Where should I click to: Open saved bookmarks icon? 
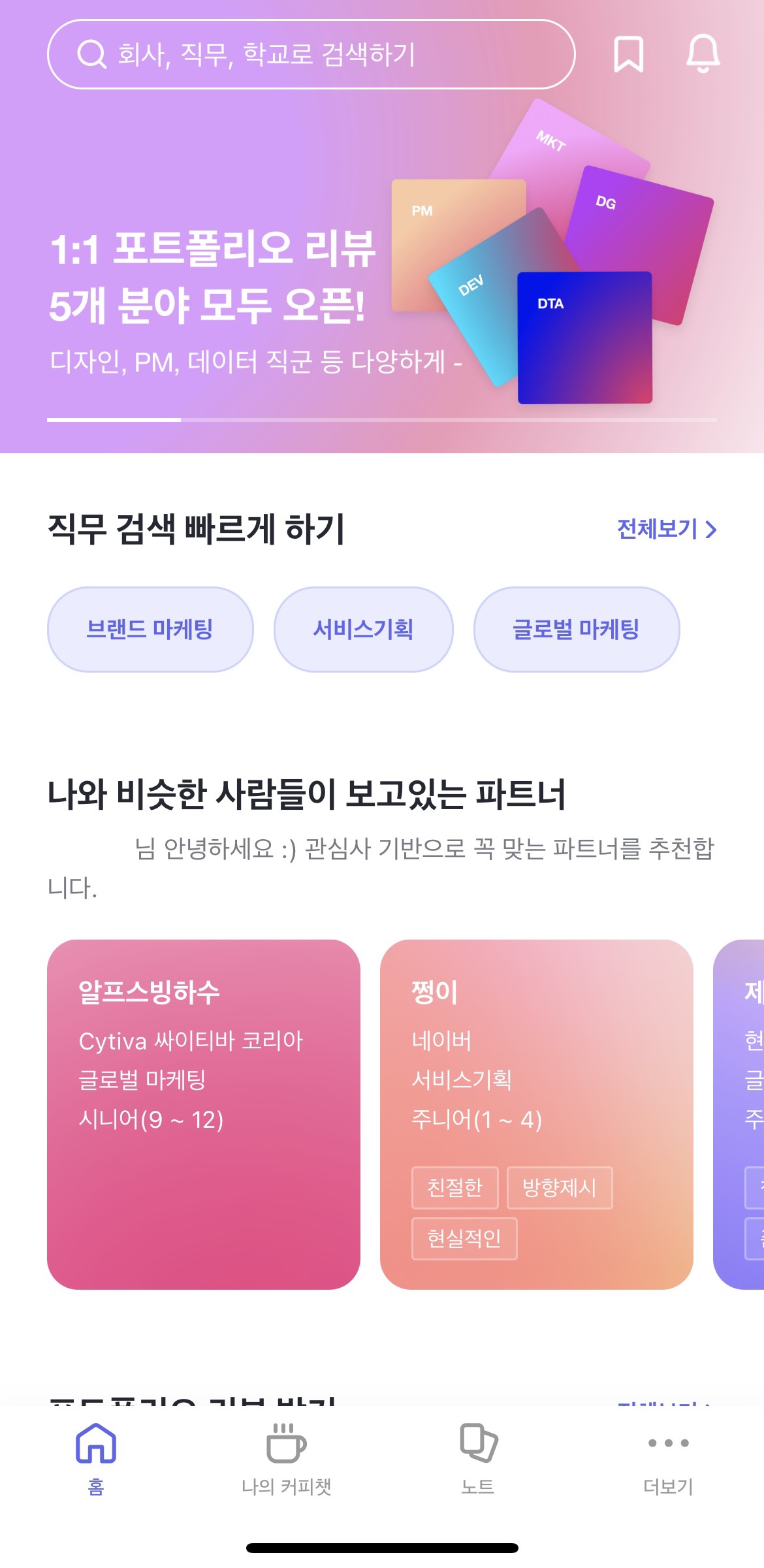pos(628,54)
